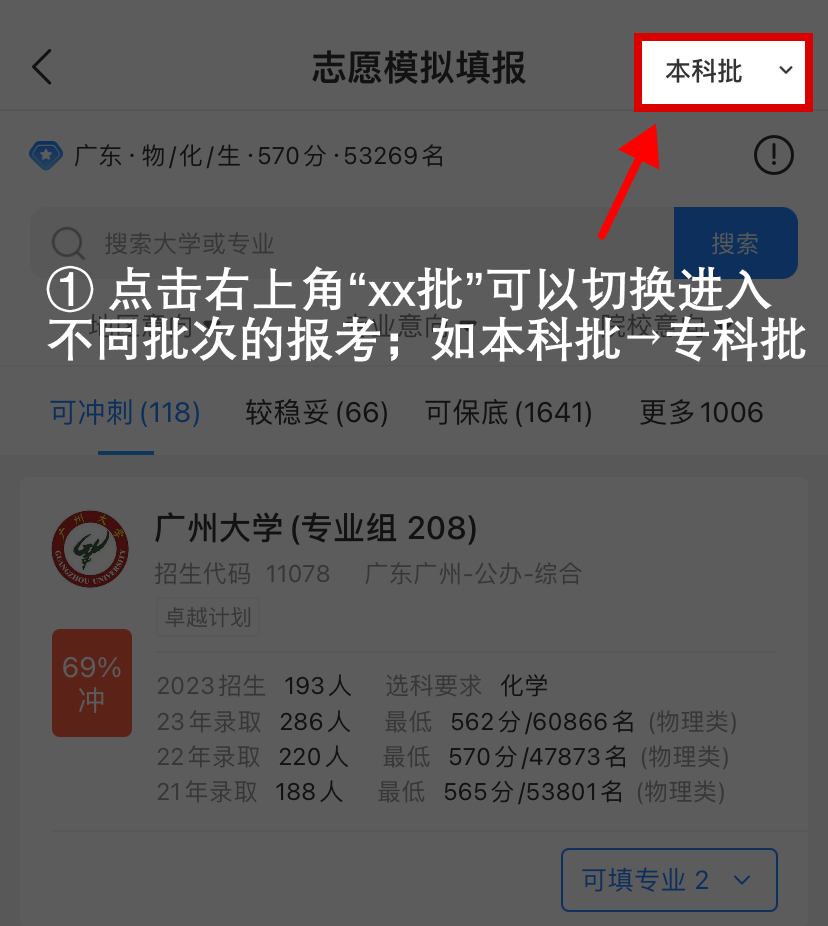The image size is (828, 926).
Task: Tap the red 69% 冲 badge
Action: (91, 683)
